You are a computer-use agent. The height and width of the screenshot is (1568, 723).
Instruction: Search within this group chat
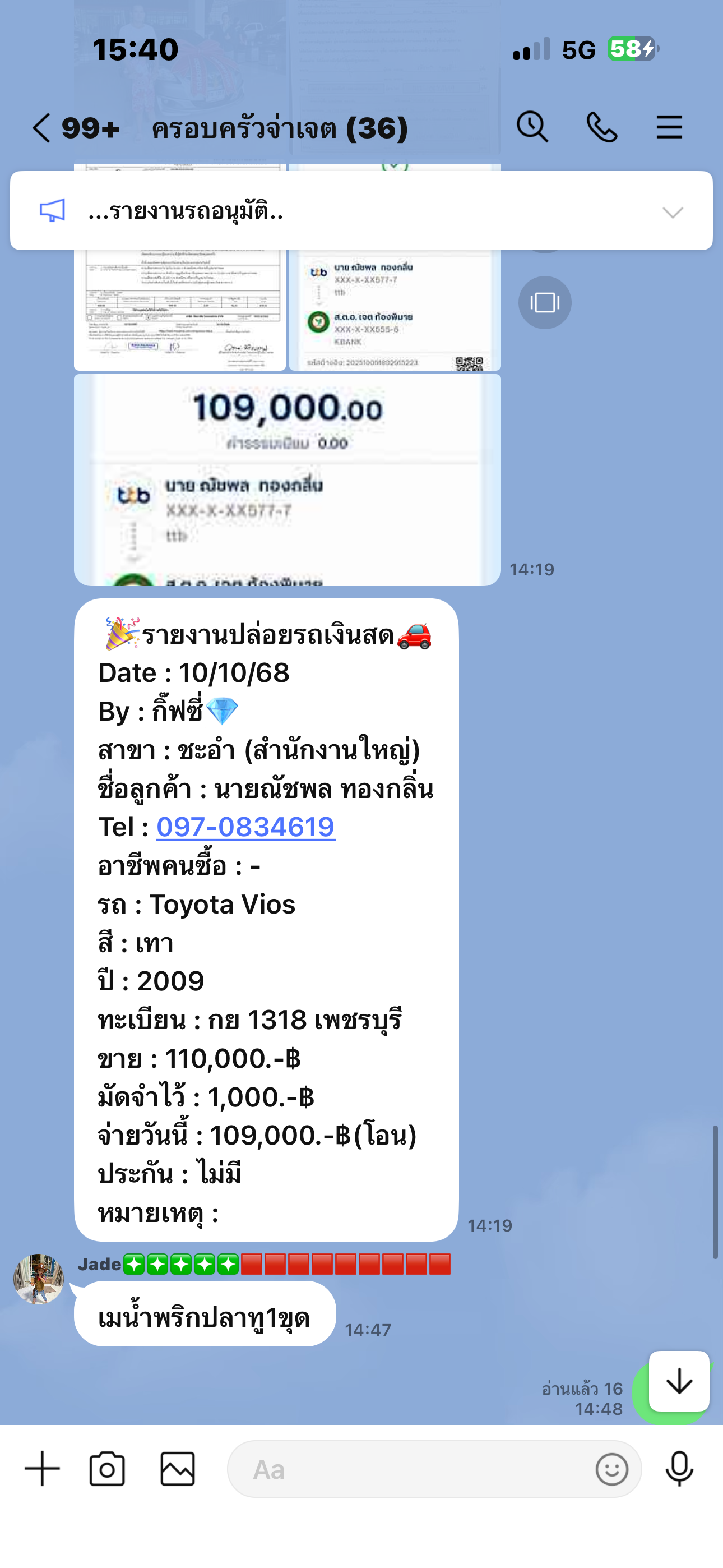(x=532, y=127)
